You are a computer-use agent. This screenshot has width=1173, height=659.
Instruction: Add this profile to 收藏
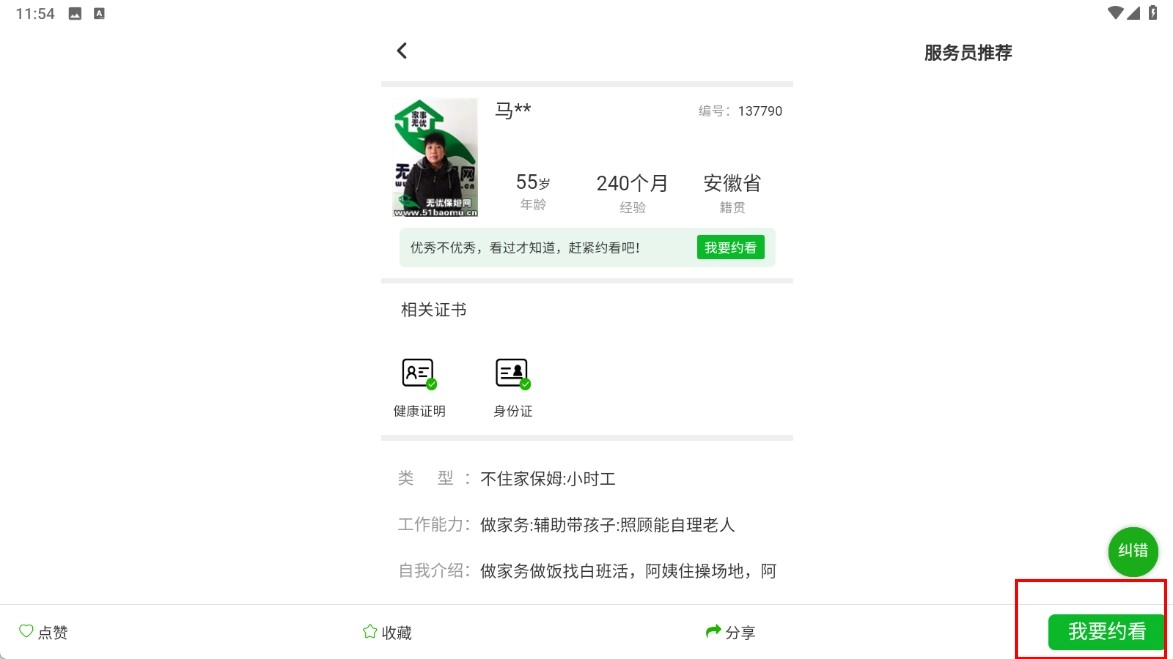click(387, 632)
